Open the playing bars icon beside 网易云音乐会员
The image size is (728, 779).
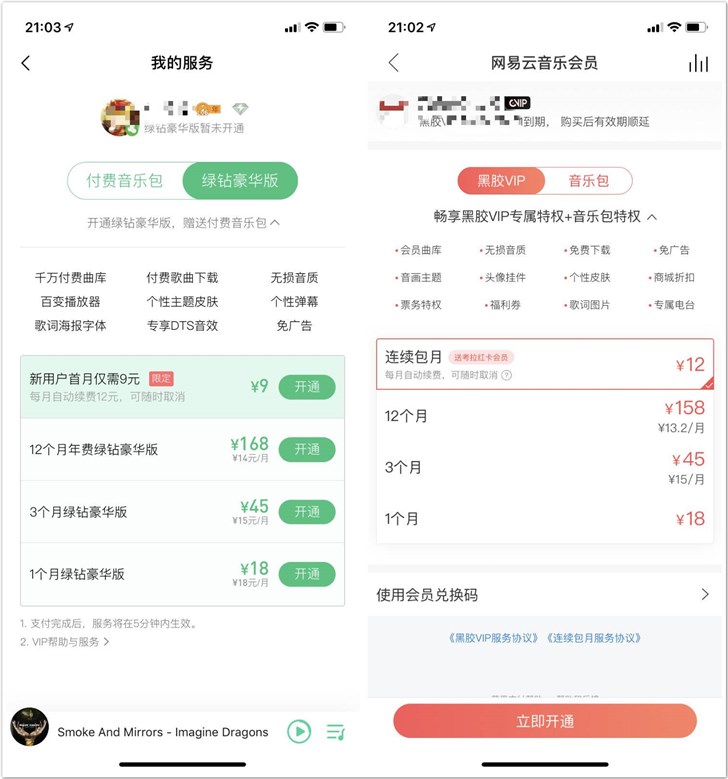tap(698, 63)
